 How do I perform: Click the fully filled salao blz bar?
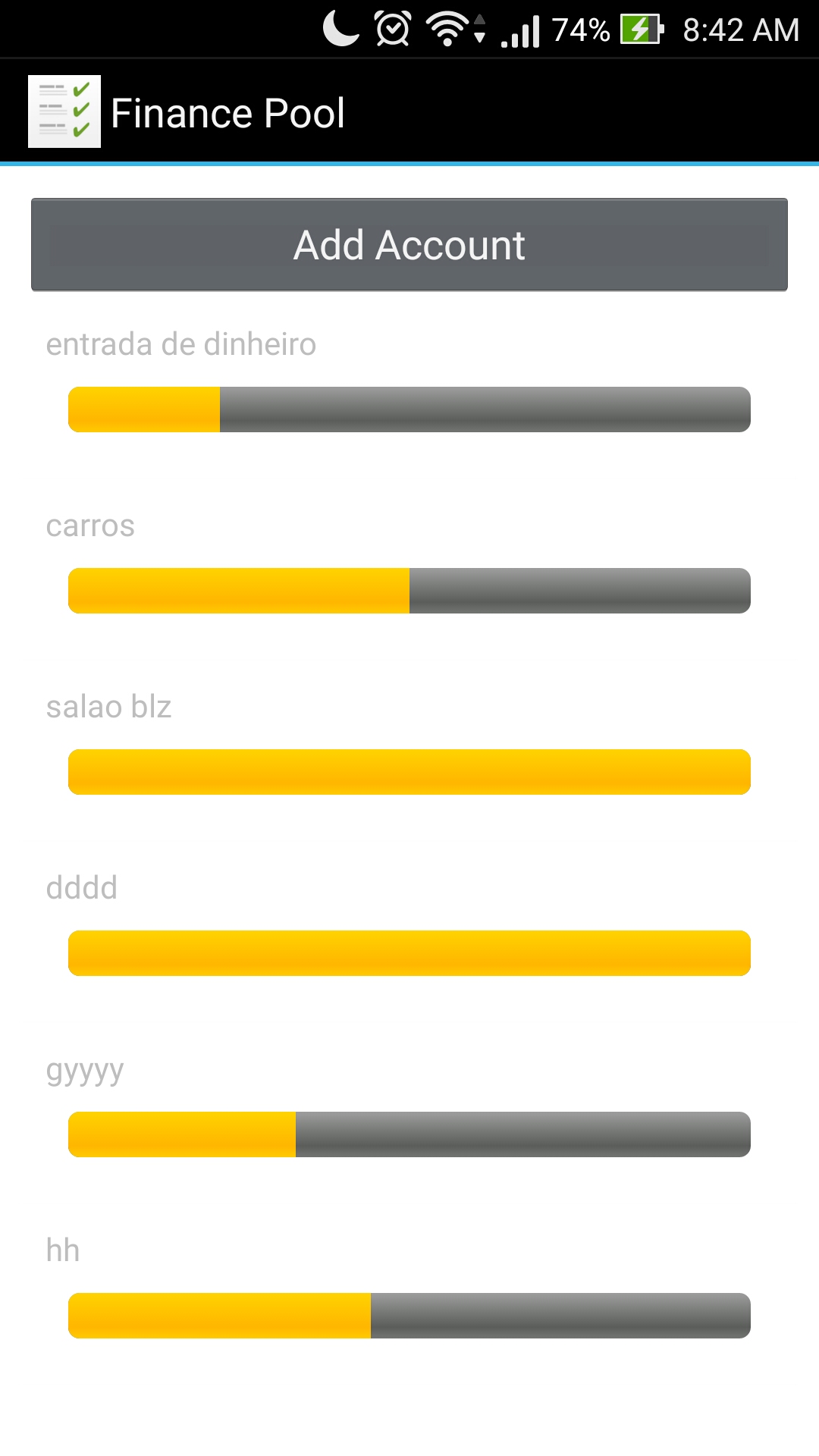click(x=409, y=771)
